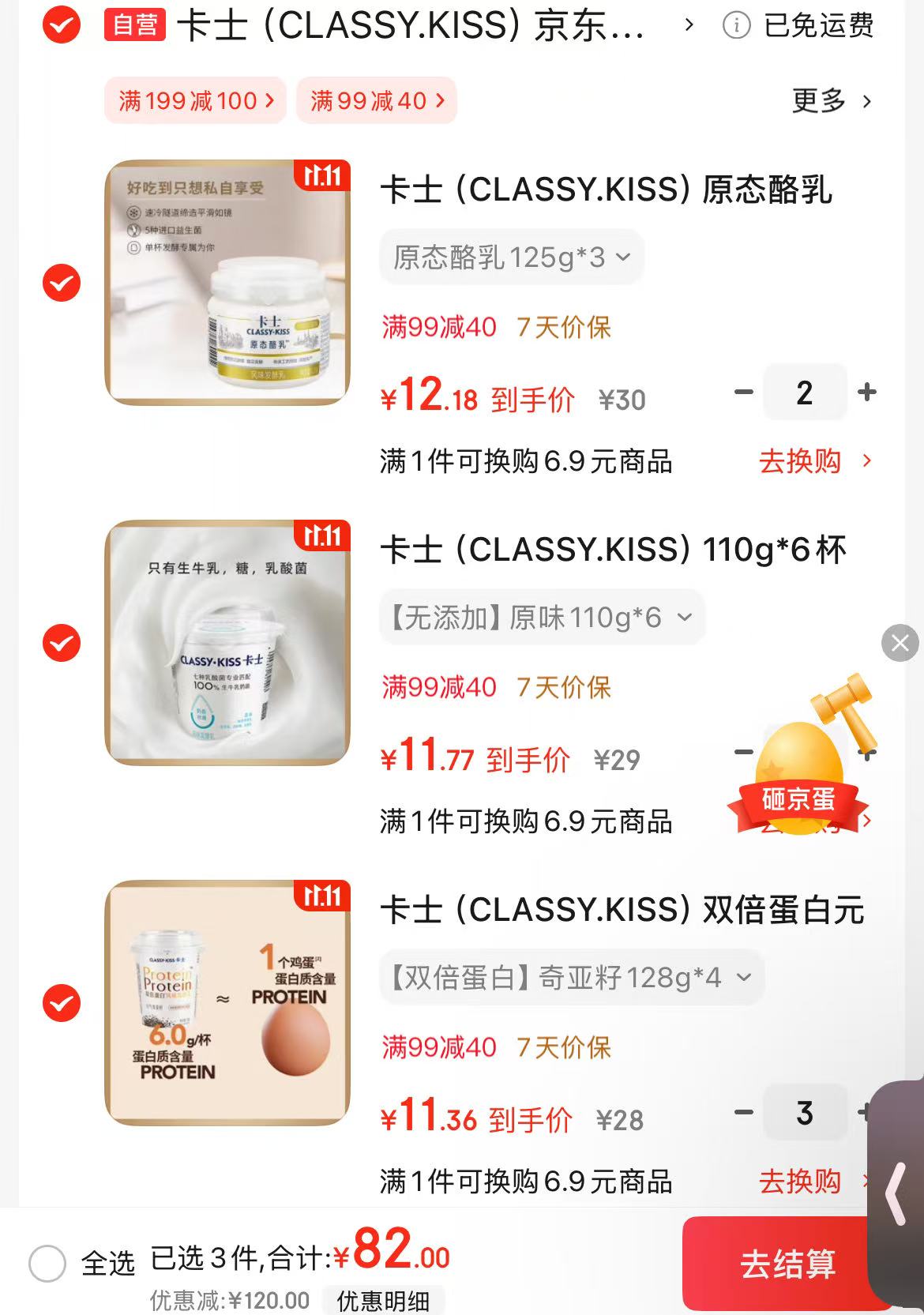Screen dimensions: 924x1315
Task: Tap 去换购 under 原态酪乳
Action: [813, 461]
